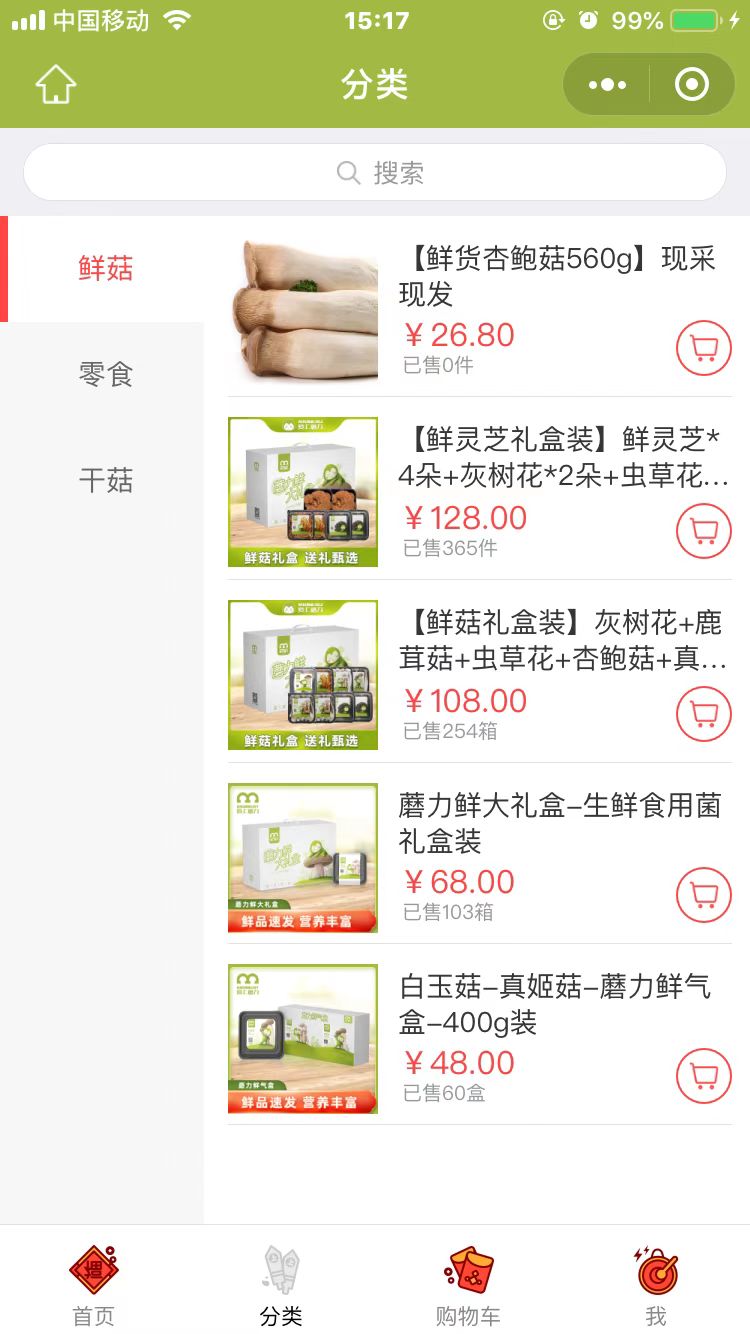Switch to the 干菇 category
This screenshot has width=750, height=1334.
105,481
